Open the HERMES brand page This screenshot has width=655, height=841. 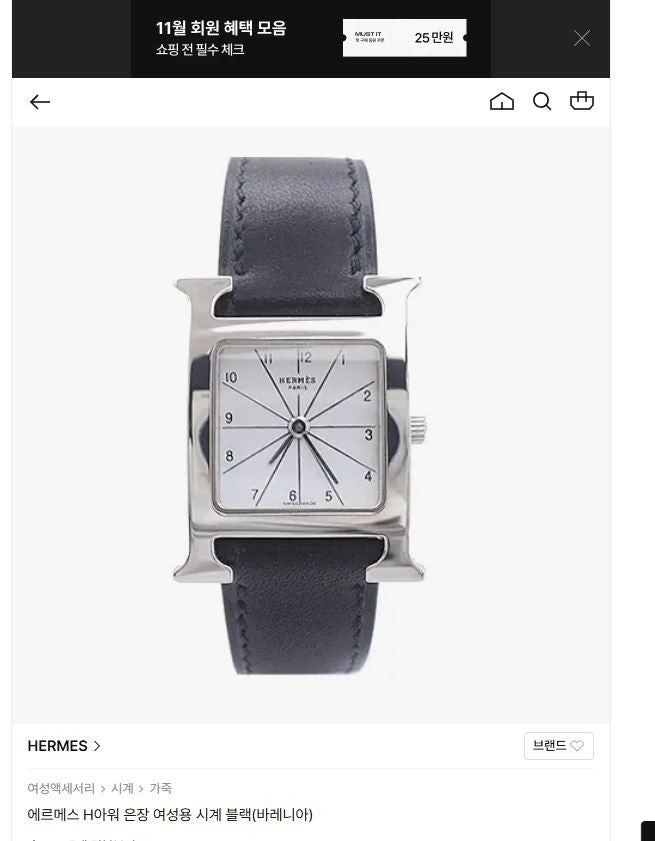tap(64, 746)
